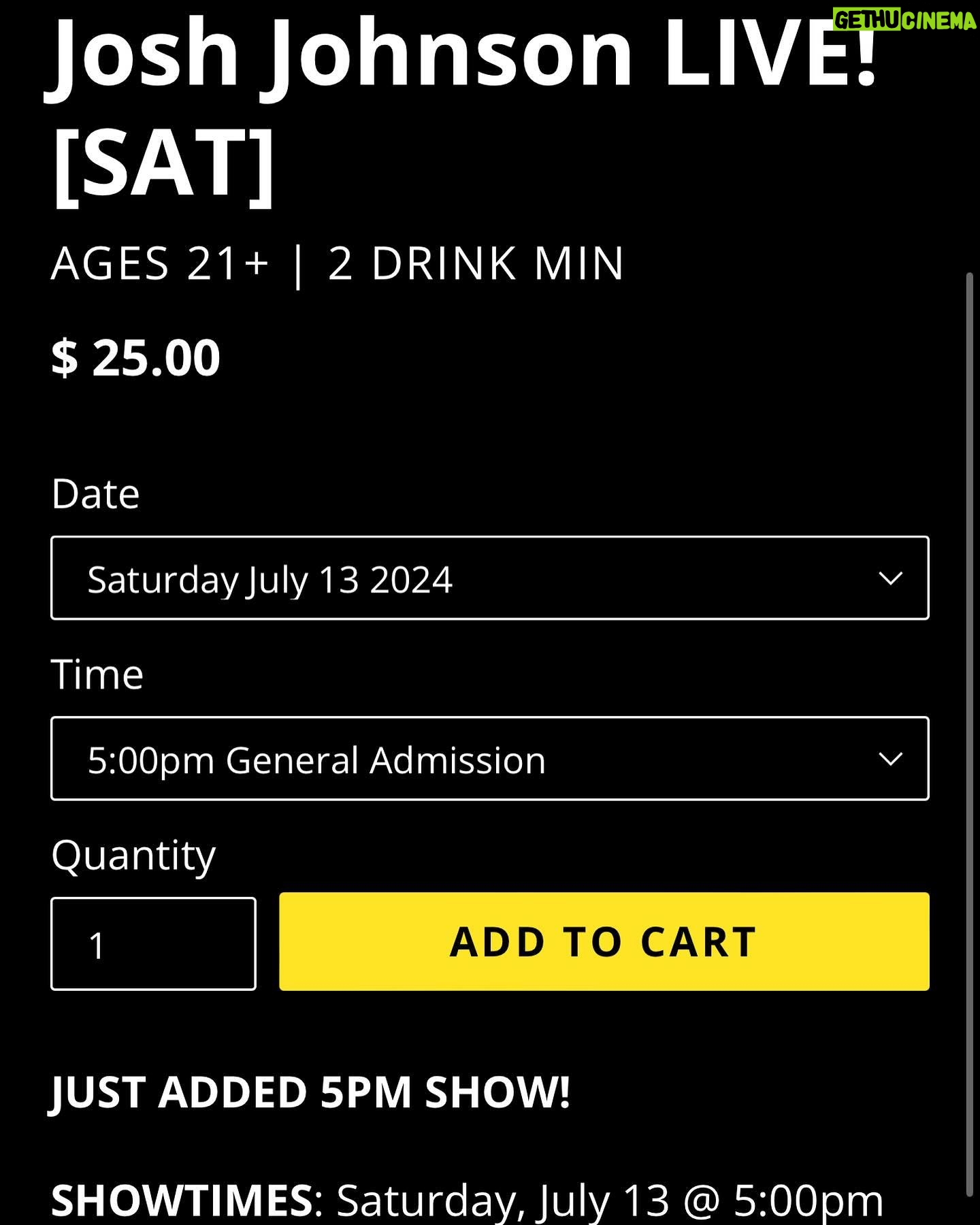
Task: Open the Date dropdown showing Saturday July 13 2024
Action: pos(489,578)
